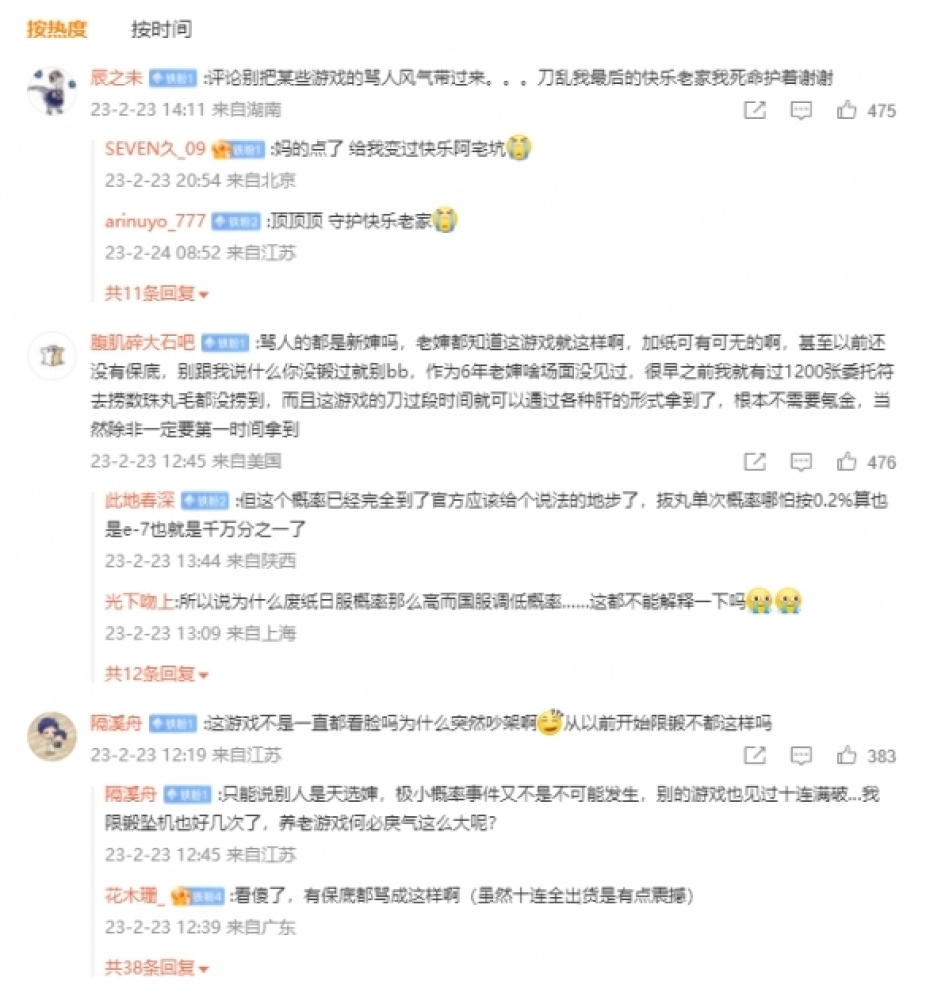
Task: Reply to 腹肌碎大石吧's comment
Action: (801, 461)
